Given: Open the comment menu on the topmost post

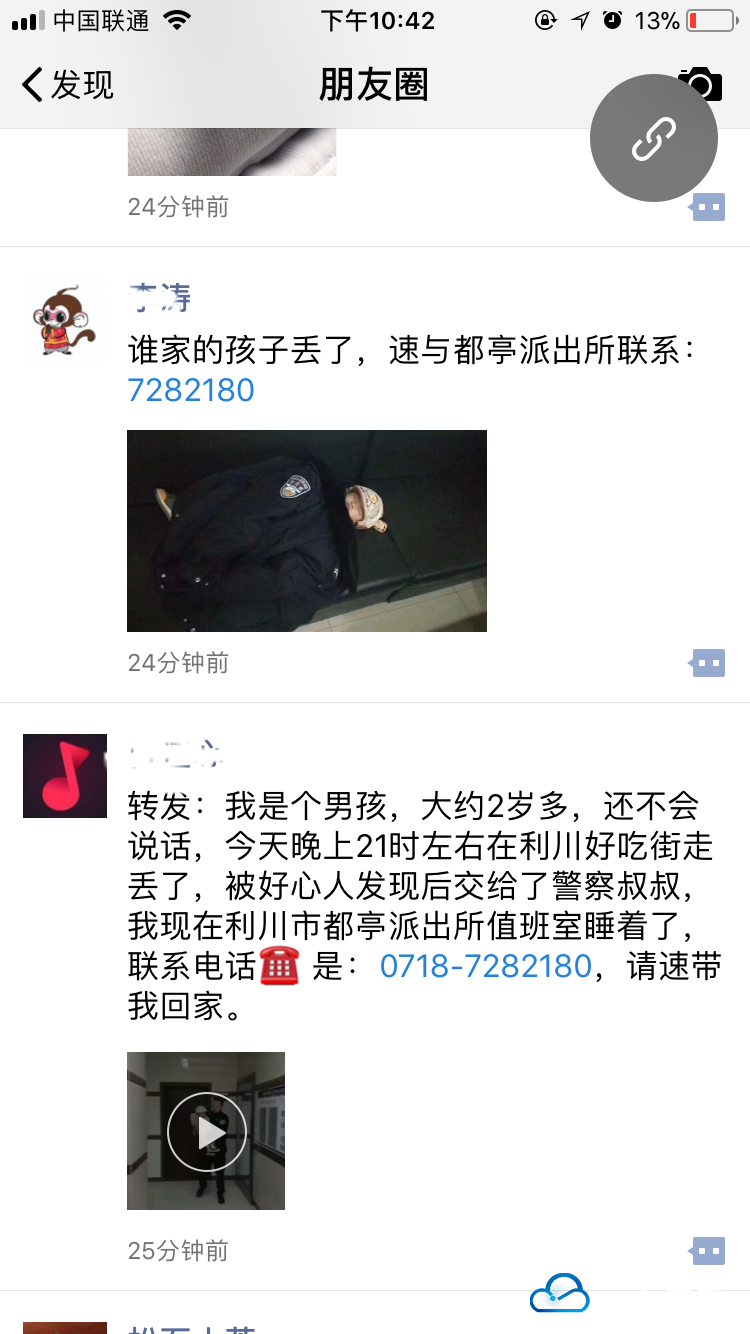Looking at the screenshot, I should coord(708,207).
